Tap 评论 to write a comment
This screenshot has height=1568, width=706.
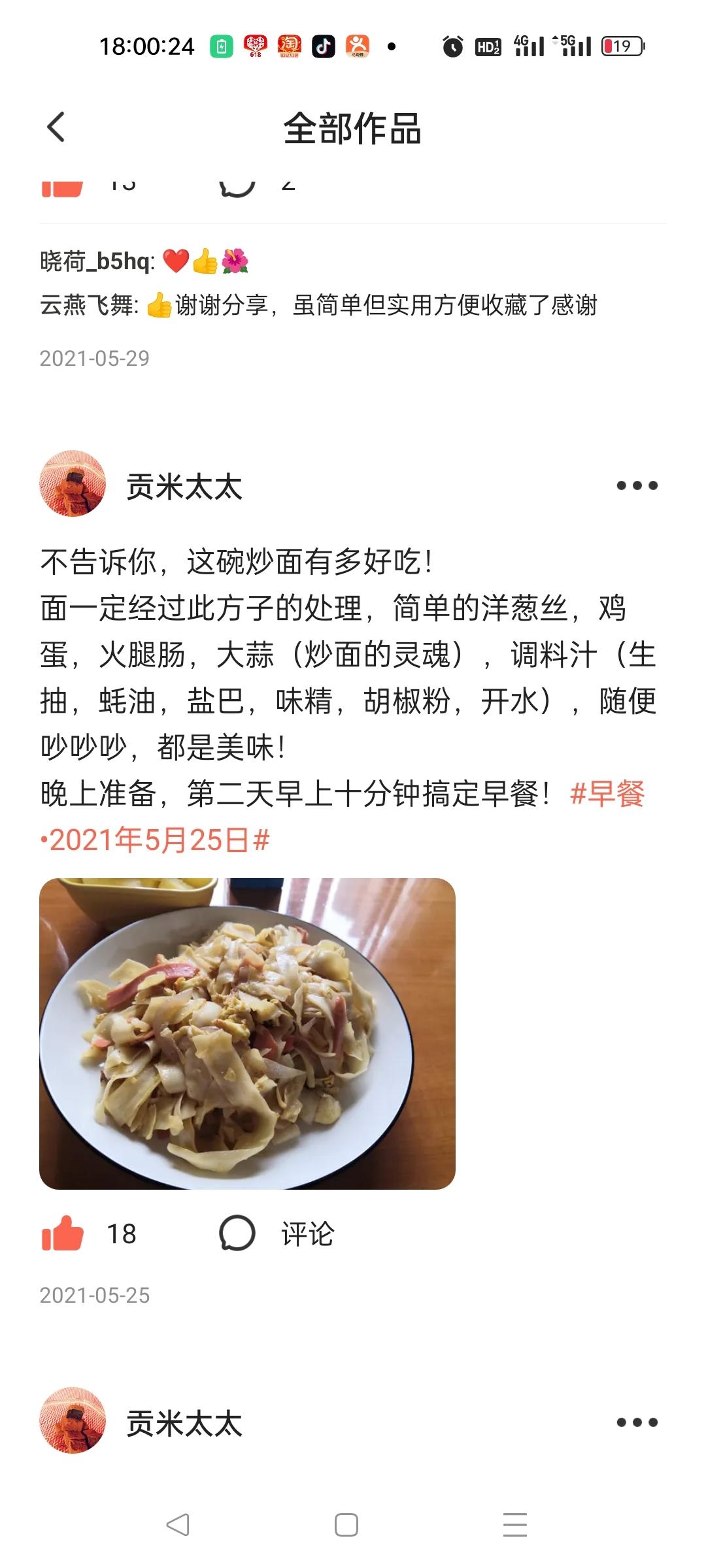pos(307,1233)
